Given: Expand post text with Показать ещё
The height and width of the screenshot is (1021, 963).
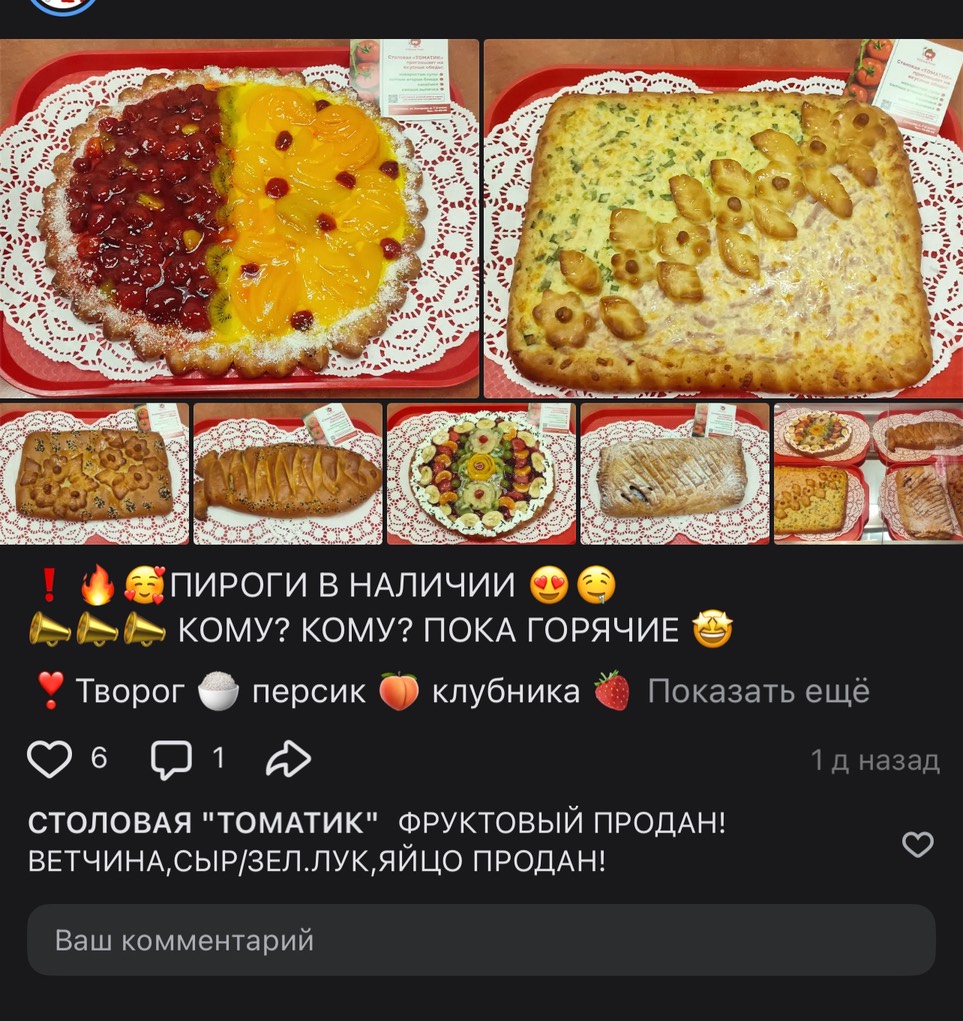Looking at the screenshot, I should click(x=758, y=691).
